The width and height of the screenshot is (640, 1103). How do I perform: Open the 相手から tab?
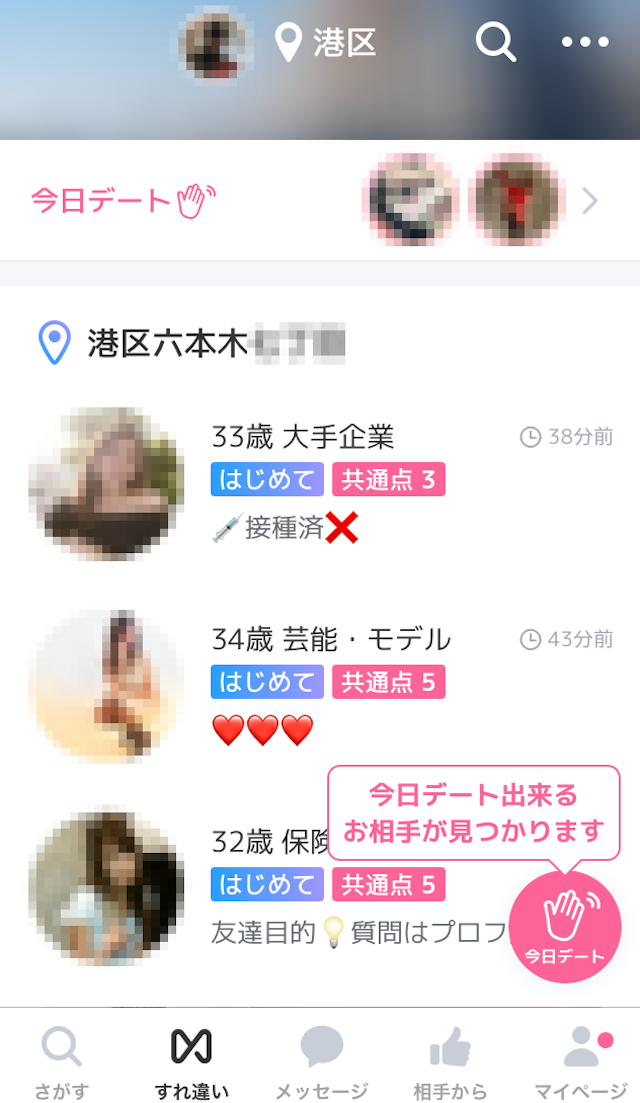pos(450,1062)
